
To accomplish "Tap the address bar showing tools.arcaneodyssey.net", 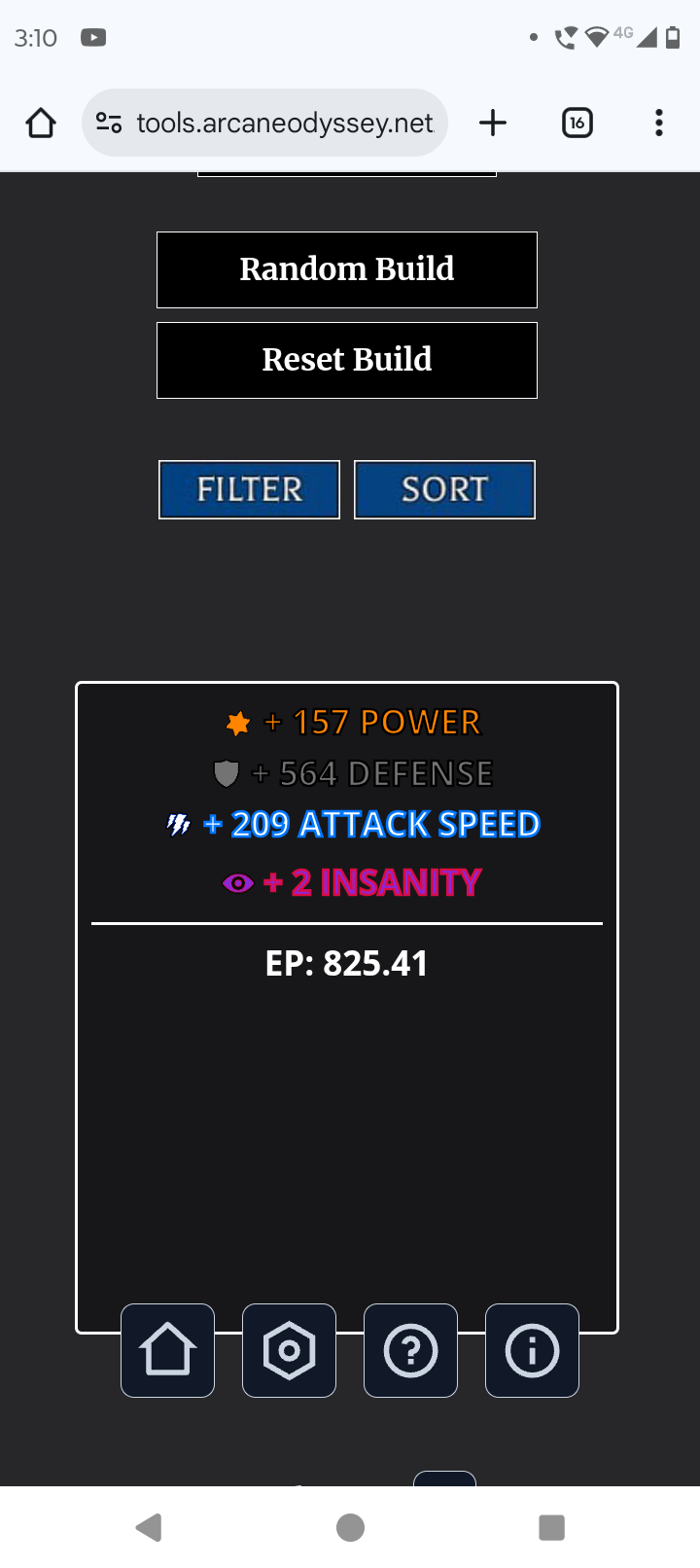I will pos(264,123).
